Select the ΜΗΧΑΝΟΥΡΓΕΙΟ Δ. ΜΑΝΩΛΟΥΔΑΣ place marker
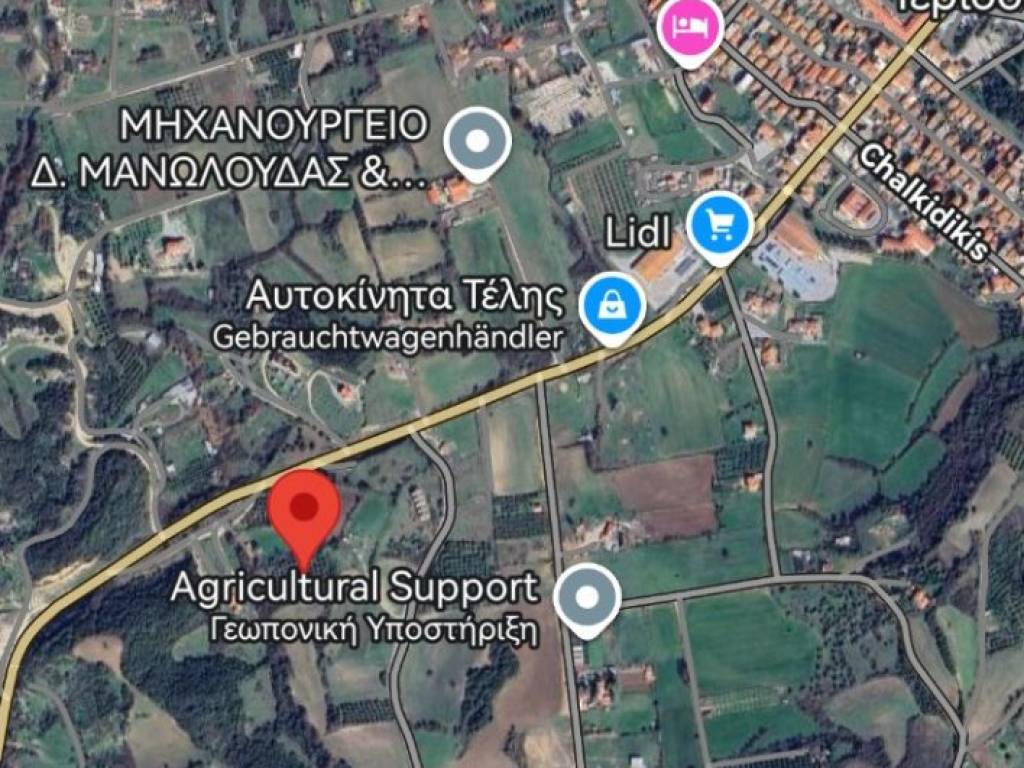This screenshot has width=1024, height=768. 477,143
